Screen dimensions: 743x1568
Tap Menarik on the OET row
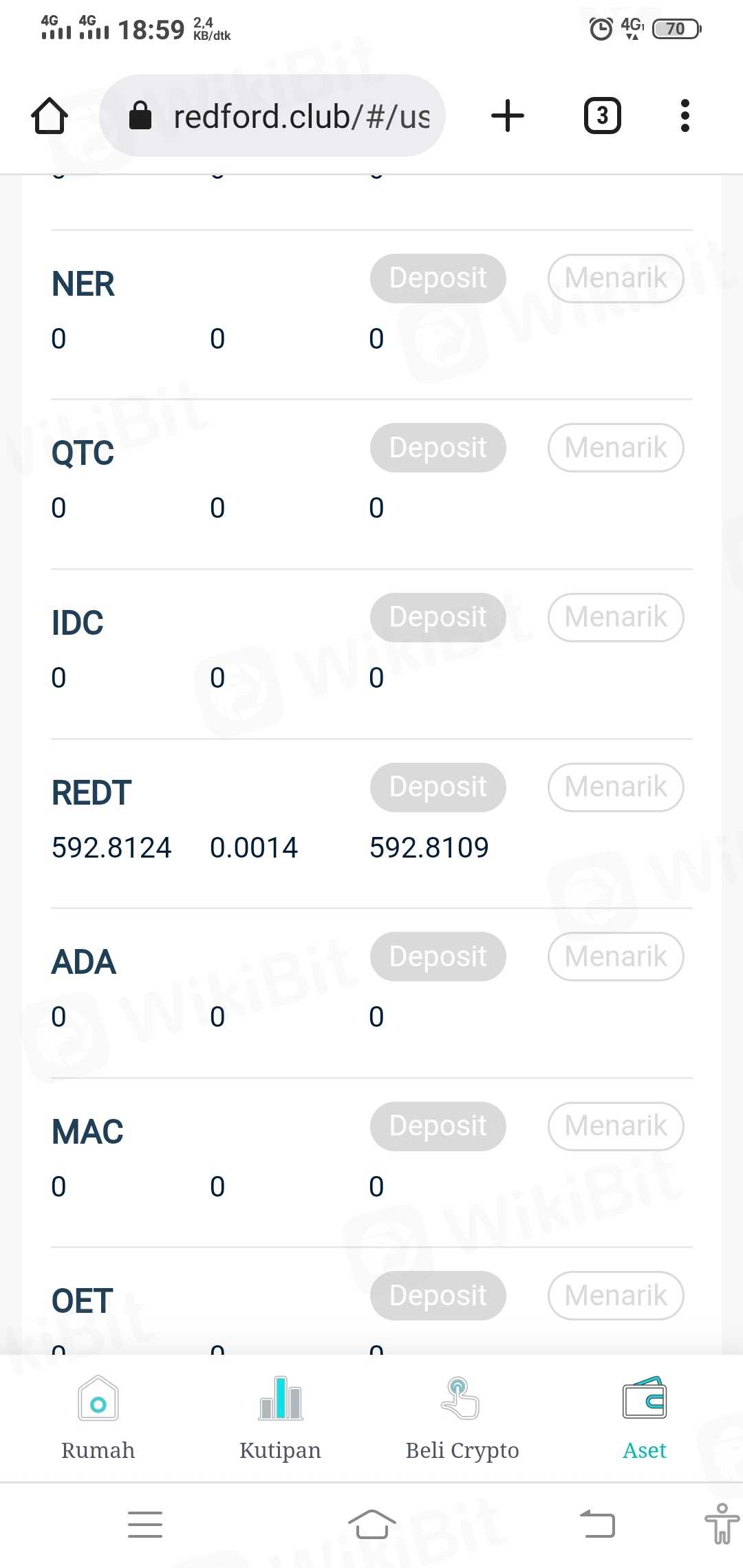(x=616, y=1296)
